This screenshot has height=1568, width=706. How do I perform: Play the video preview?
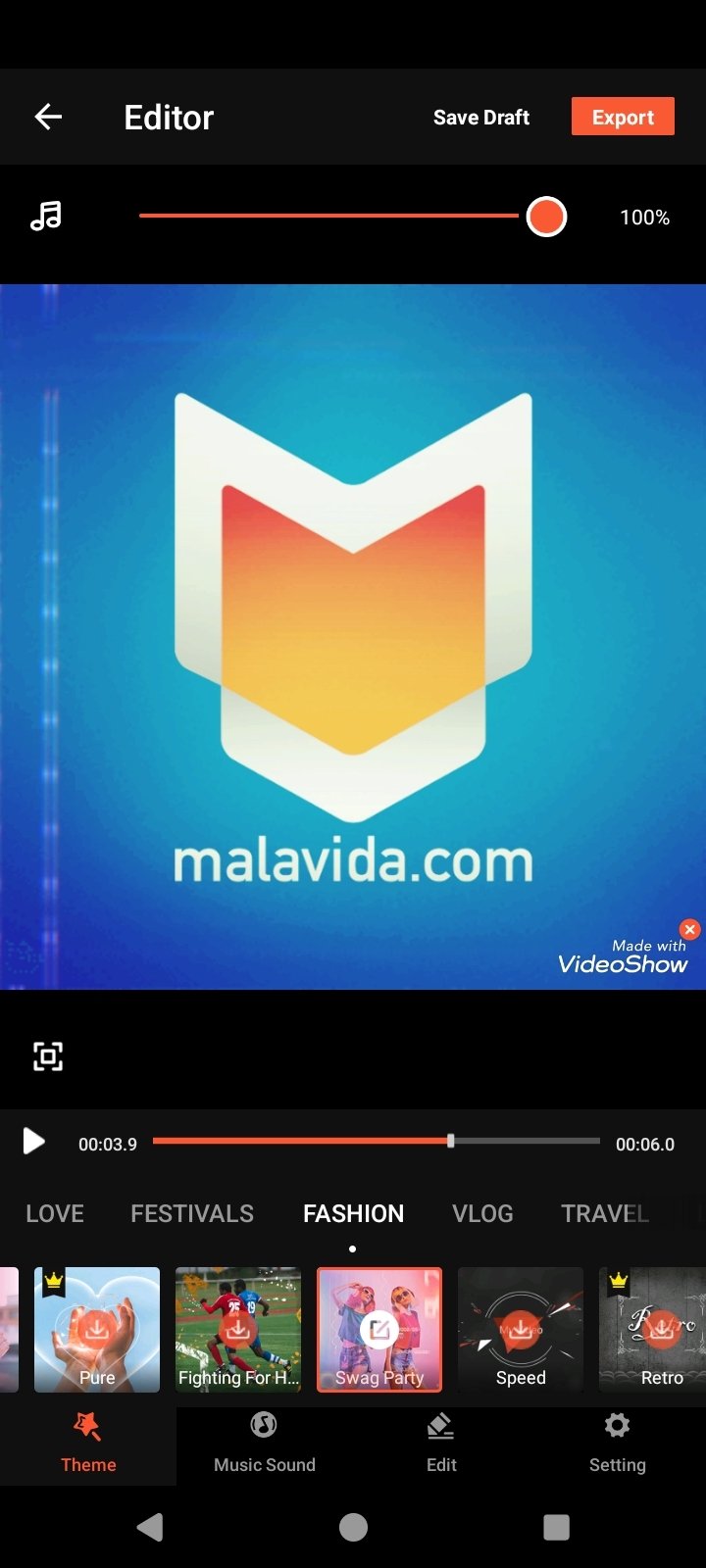coord(34,1142)
